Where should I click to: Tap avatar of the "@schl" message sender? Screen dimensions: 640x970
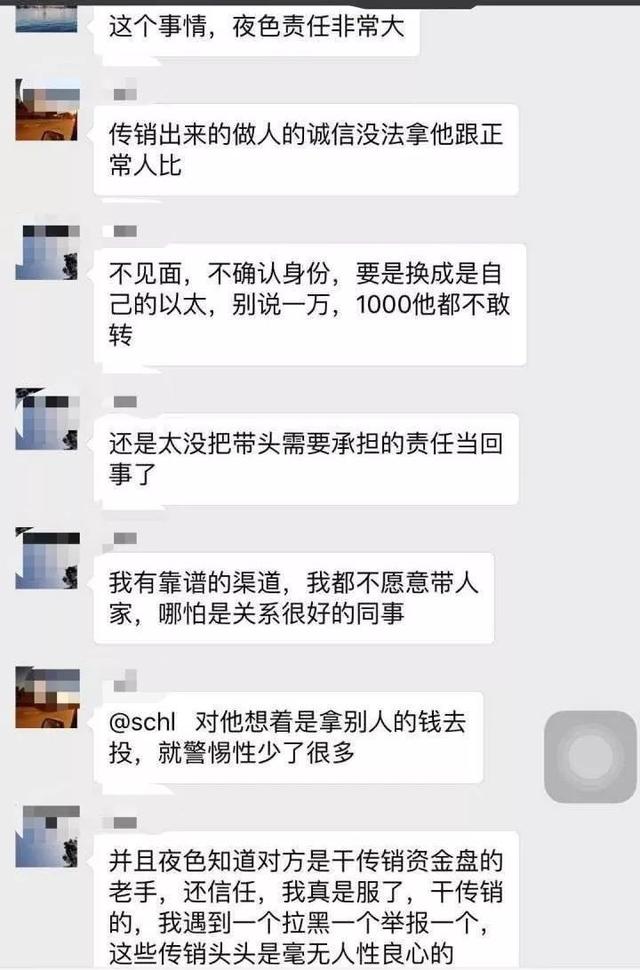tap(47, 698)
